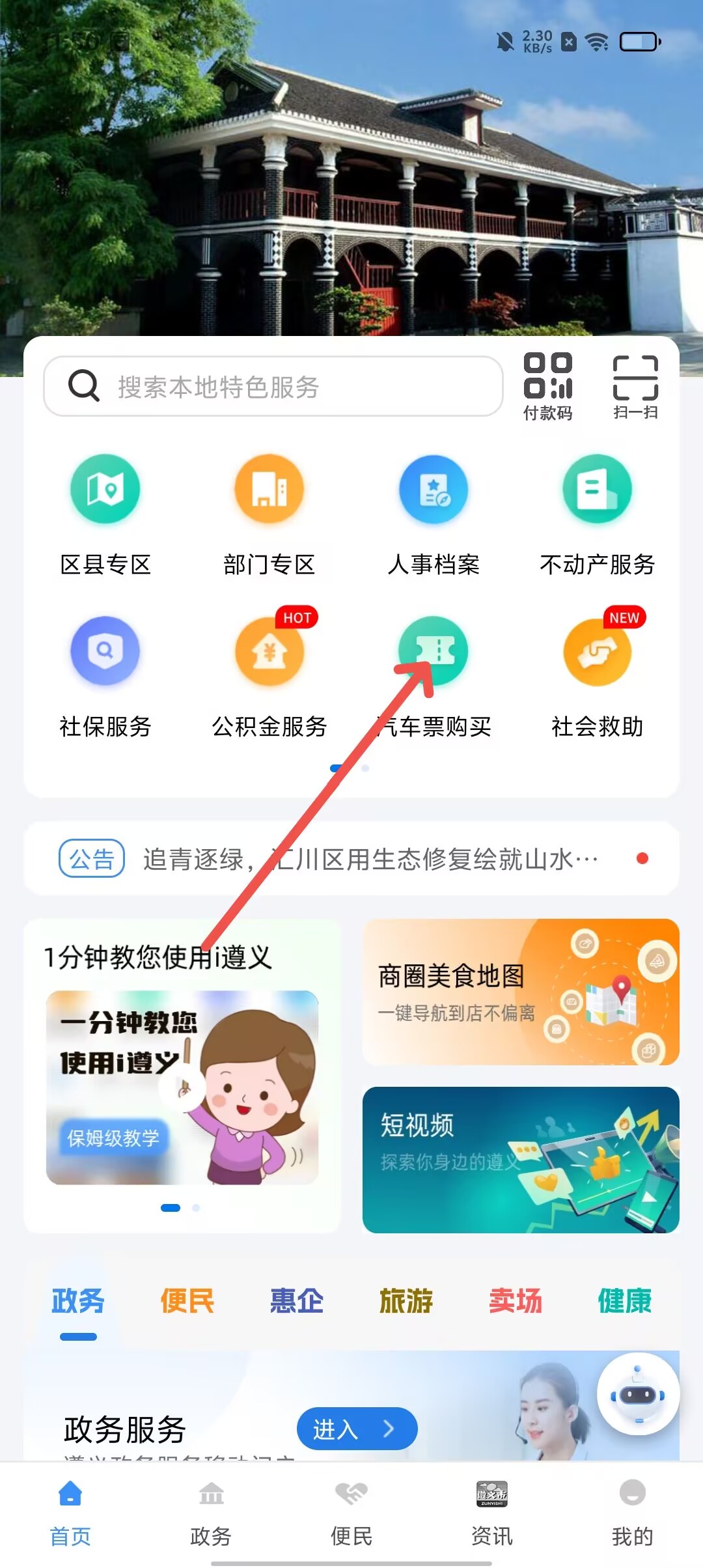Open the 短视频 card
This screenshot has width=703, height=1568.
[x=521, y=1159]
